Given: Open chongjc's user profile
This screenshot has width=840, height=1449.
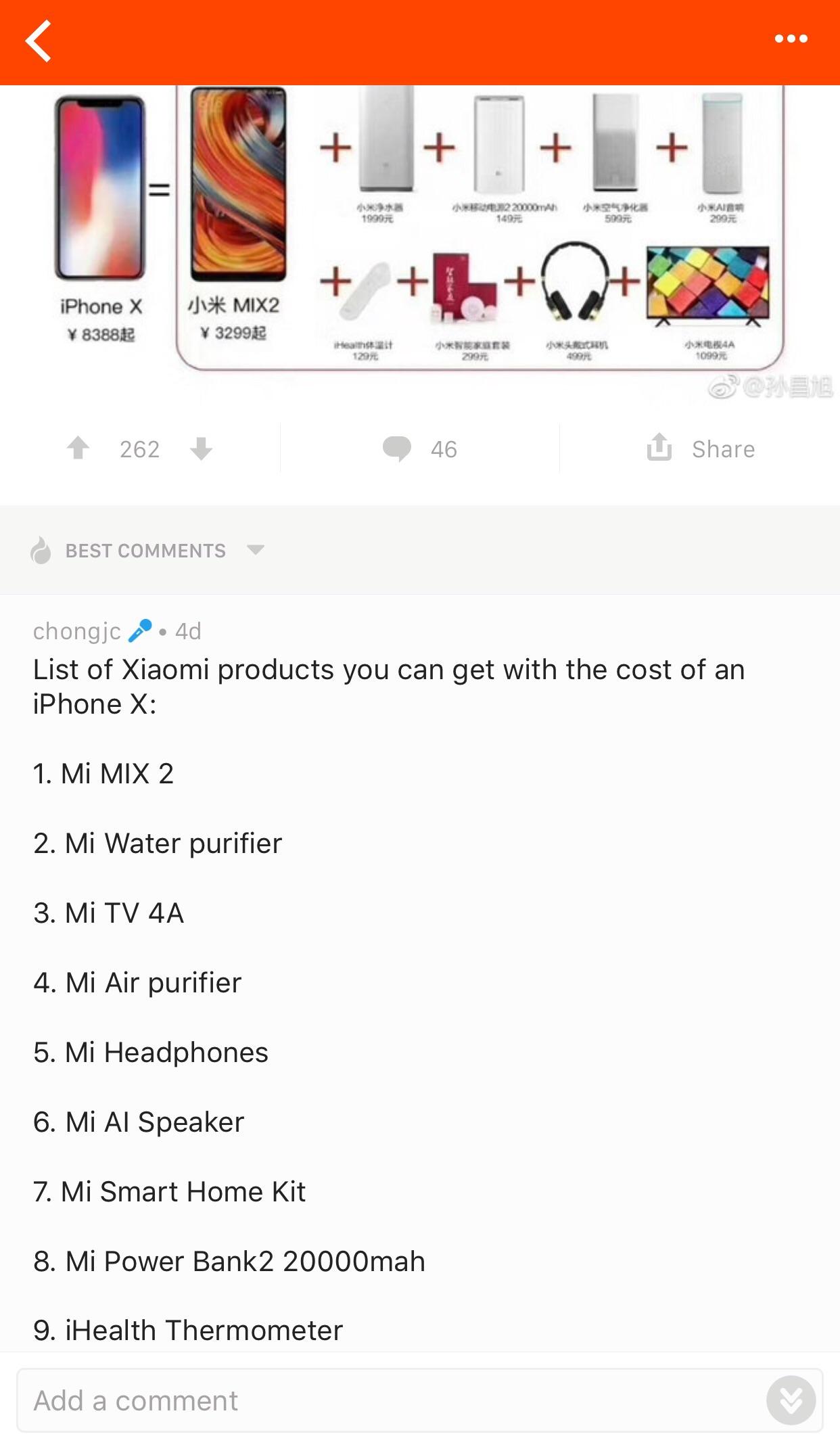Looking at the screenshot, I should (76, 630).
